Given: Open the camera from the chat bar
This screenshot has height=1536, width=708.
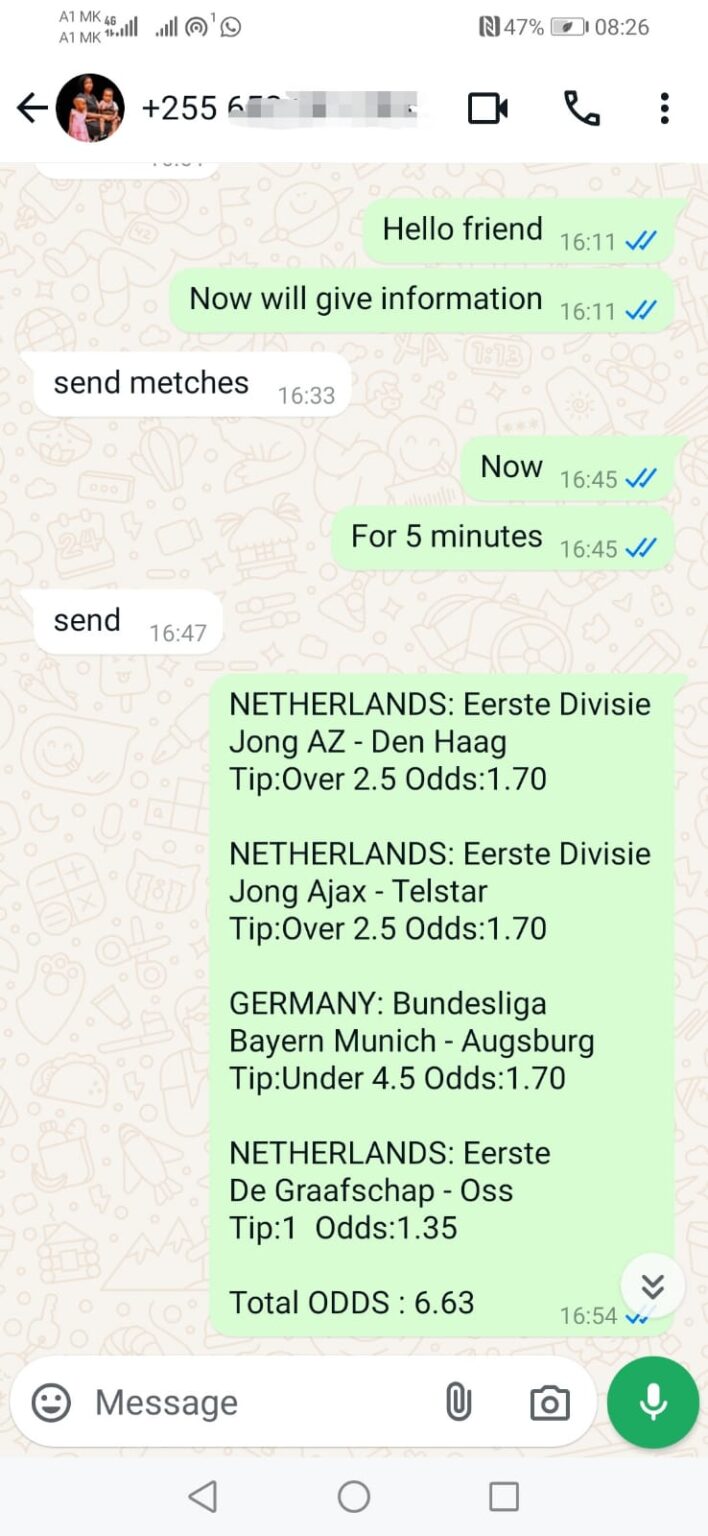Looking at the screenshot, I should click(x=549, y=1403).
